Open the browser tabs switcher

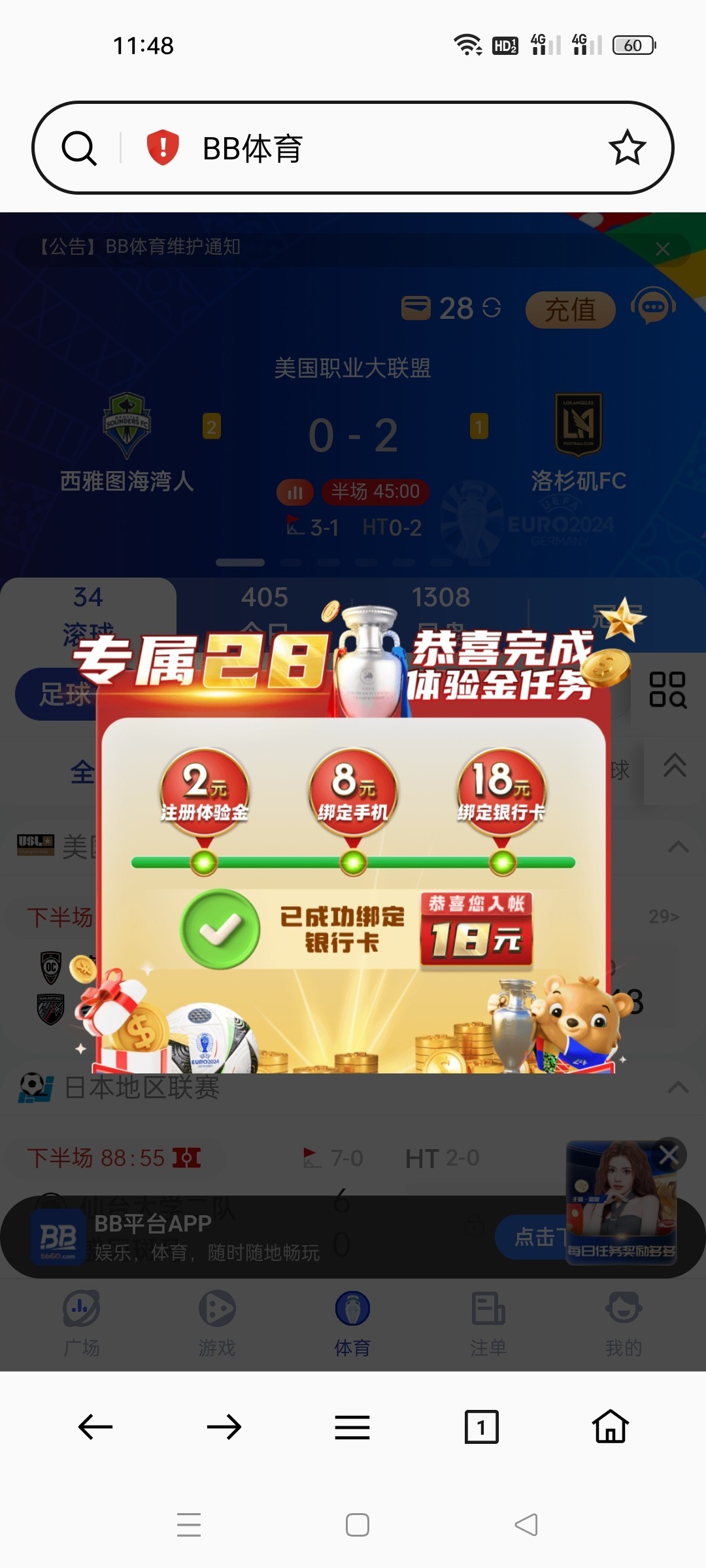pyautogui.click(x=481, y=1426)
